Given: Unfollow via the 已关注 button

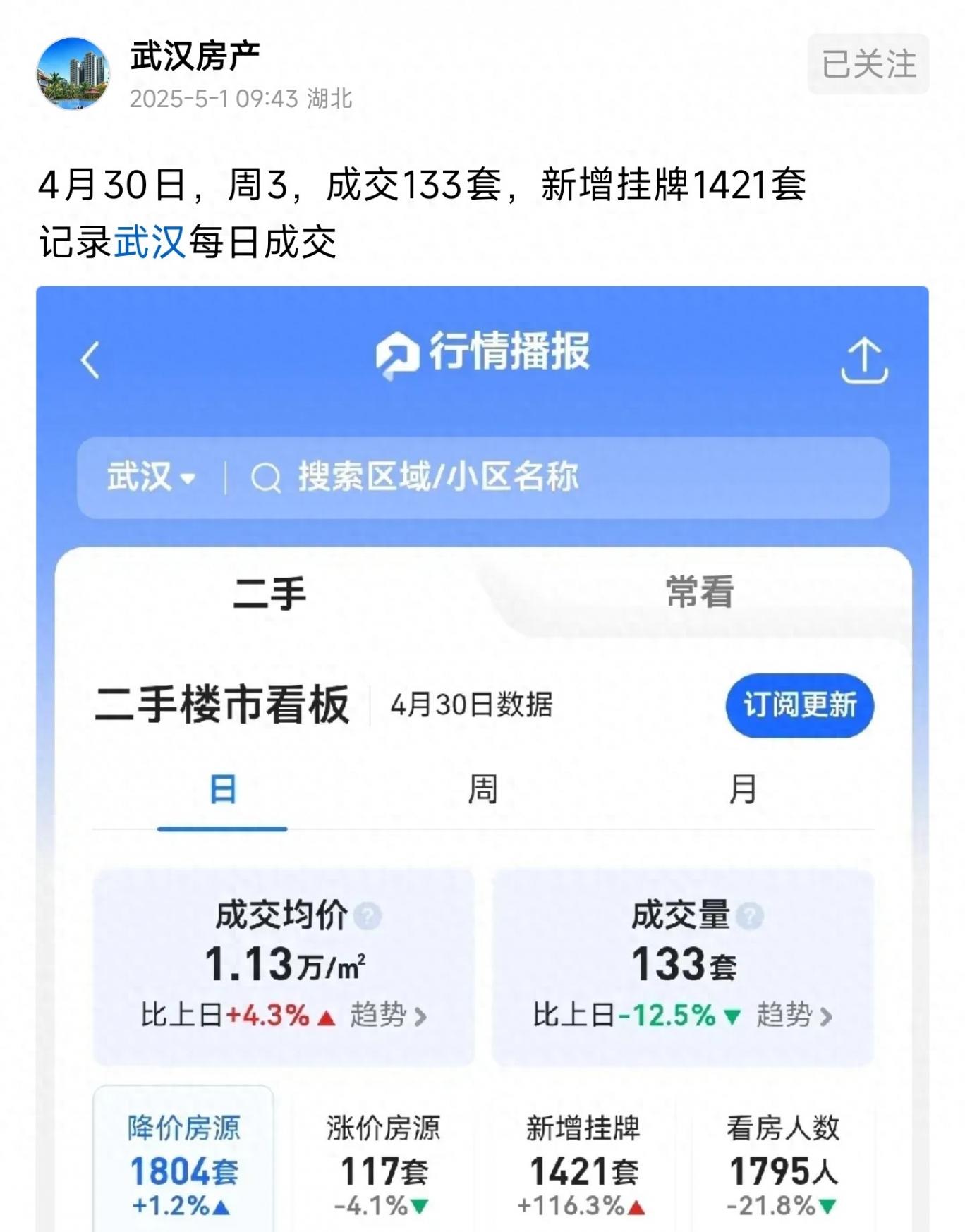Looking at the screenshot, I should [868, 64].
